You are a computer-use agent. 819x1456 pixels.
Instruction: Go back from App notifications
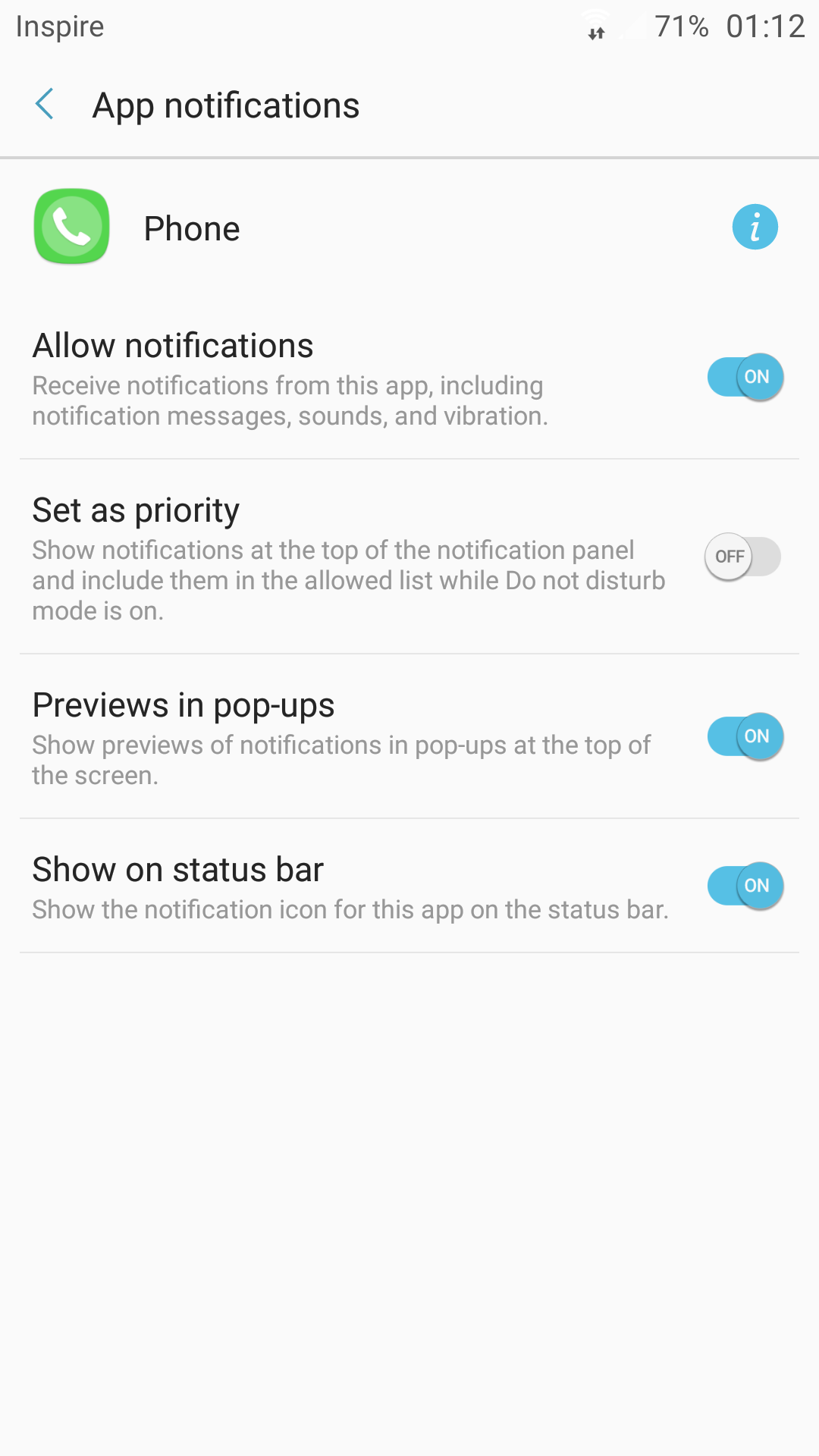coord(45,105)
